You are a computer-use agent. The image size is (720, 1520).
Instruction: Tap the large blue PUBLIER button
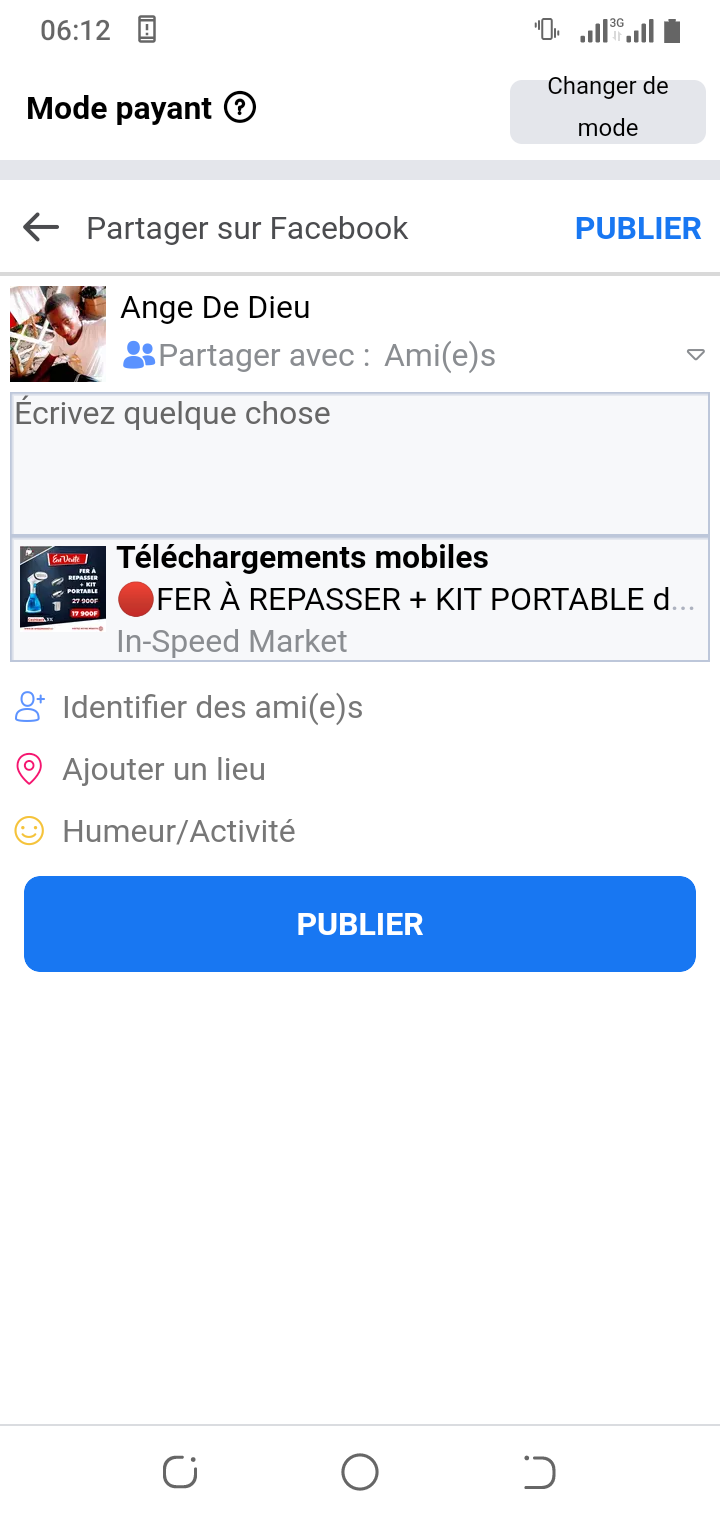click(360, 924)
